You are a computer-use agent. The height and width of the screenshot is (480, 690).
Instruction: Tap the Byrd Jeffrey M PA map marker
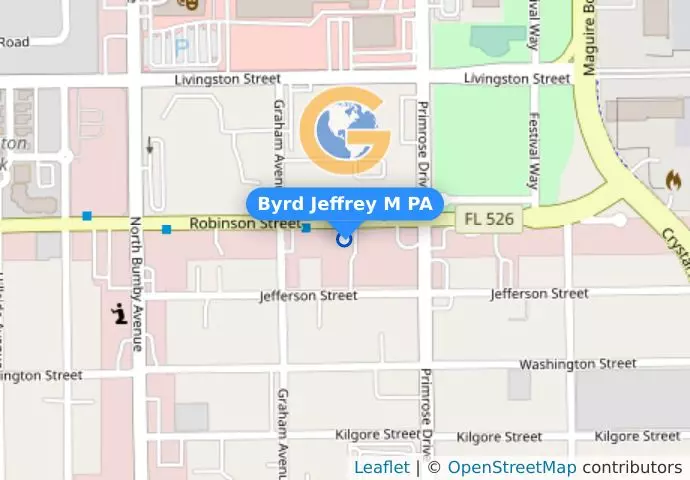point(345,239)
